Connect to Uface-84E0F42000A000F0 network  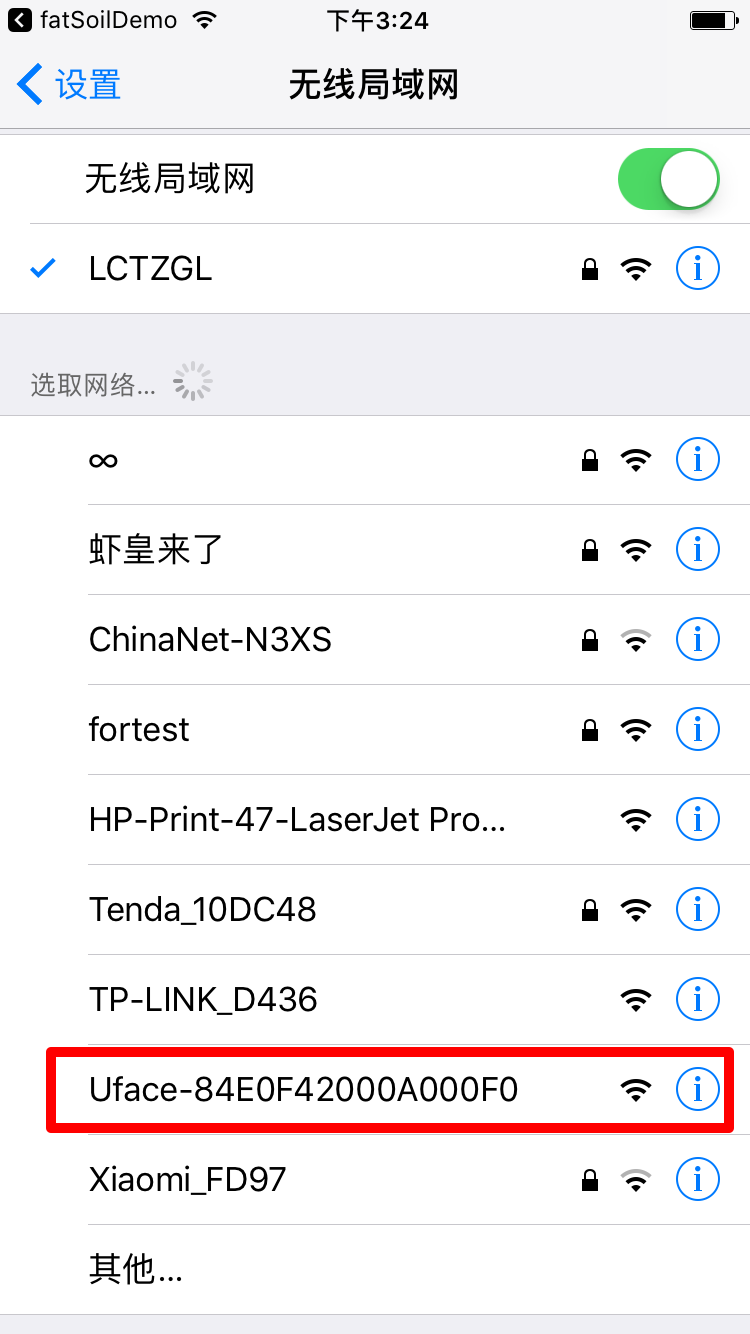pos(375,1090)
